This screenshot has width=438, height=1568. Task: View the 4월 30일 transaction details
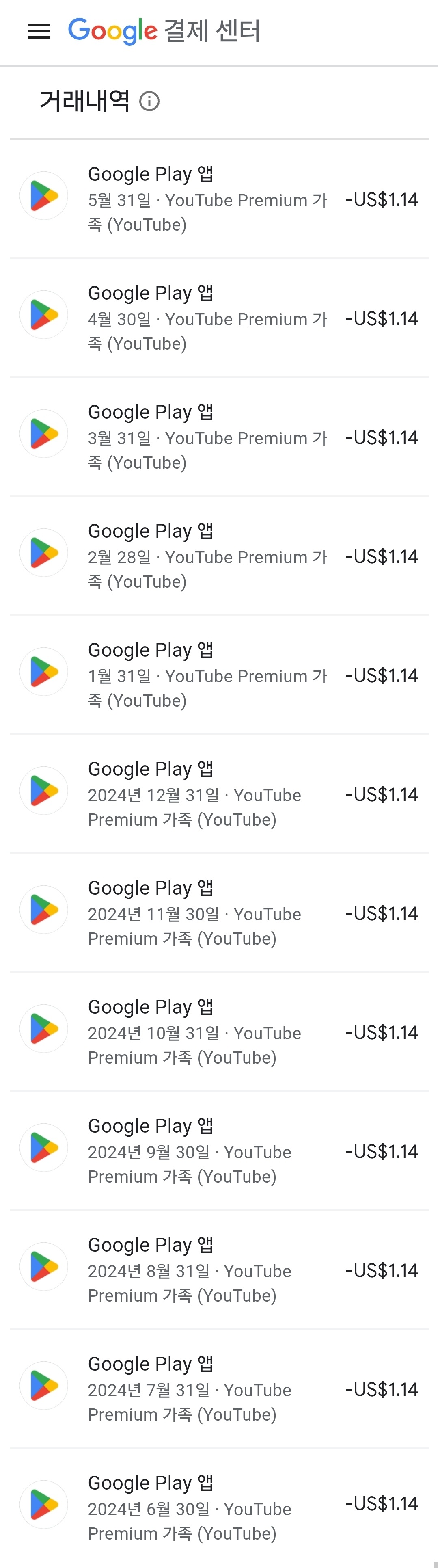[x=219, y=318]
